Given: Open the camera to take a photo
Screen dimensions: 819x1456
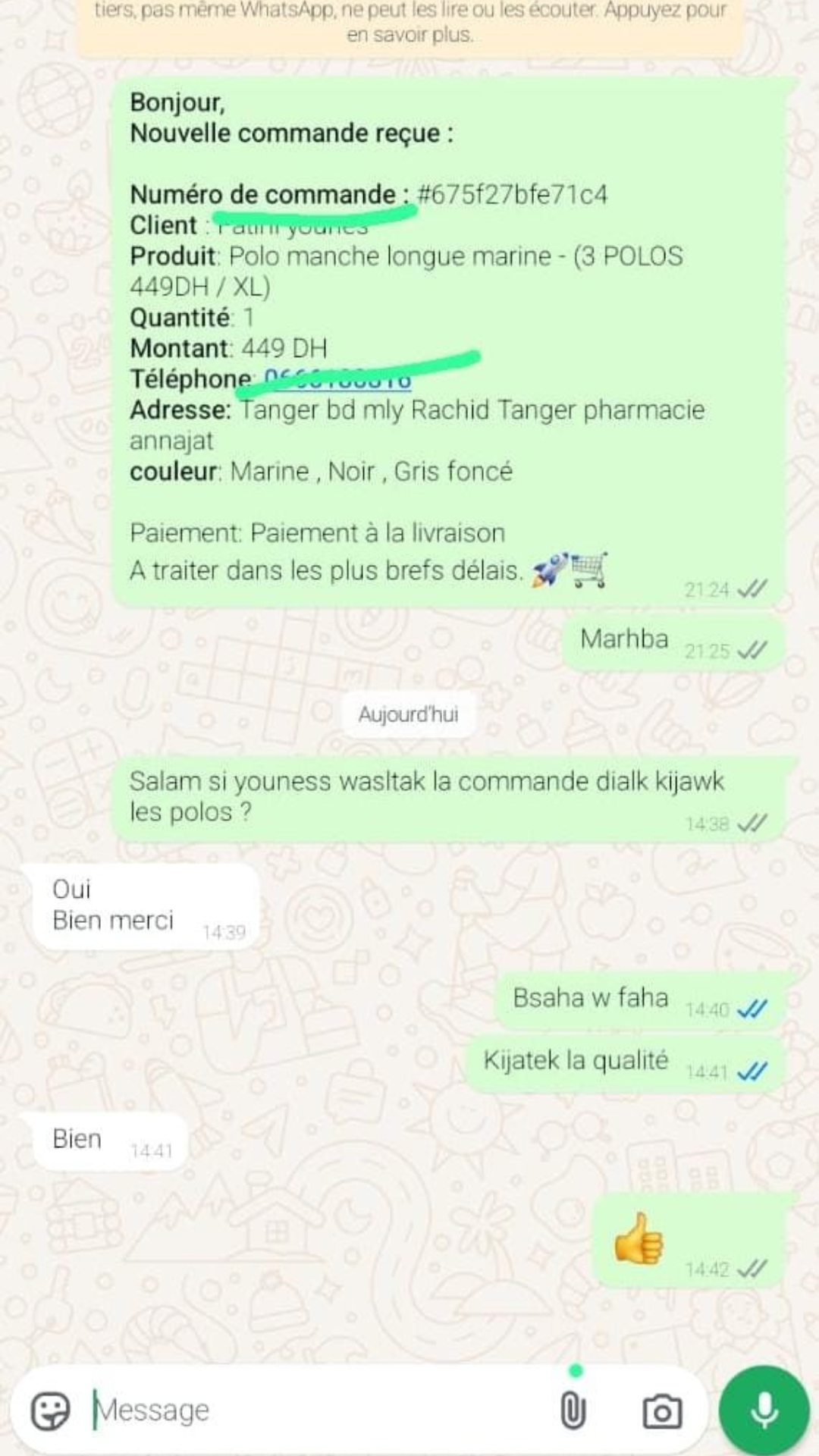Looking at the screenshot, I should [x=661, y=1409].
